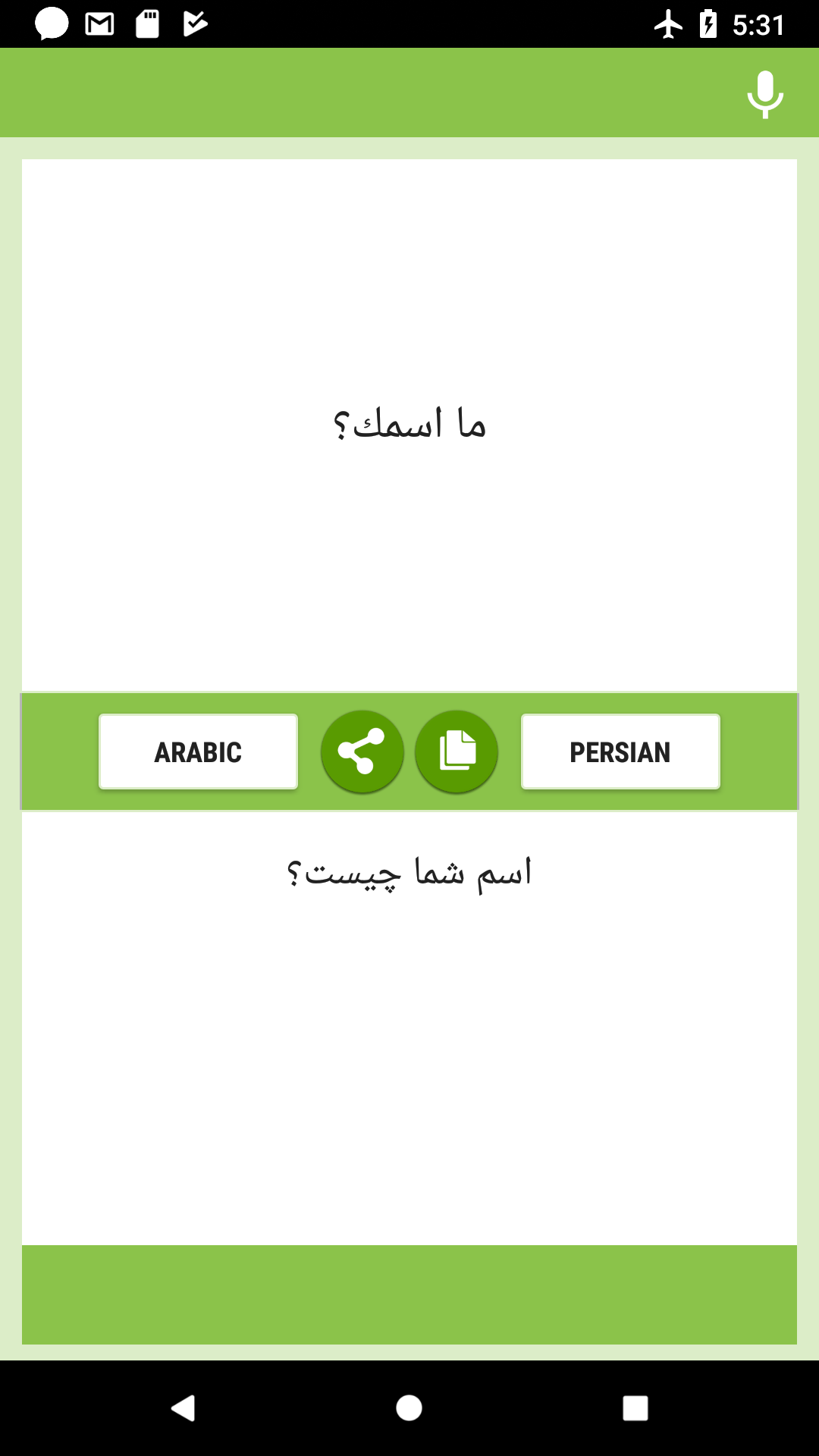Screen dimensions: 819x1456
Task: Select the PERSIAN language button
Action: coord(620,752)
